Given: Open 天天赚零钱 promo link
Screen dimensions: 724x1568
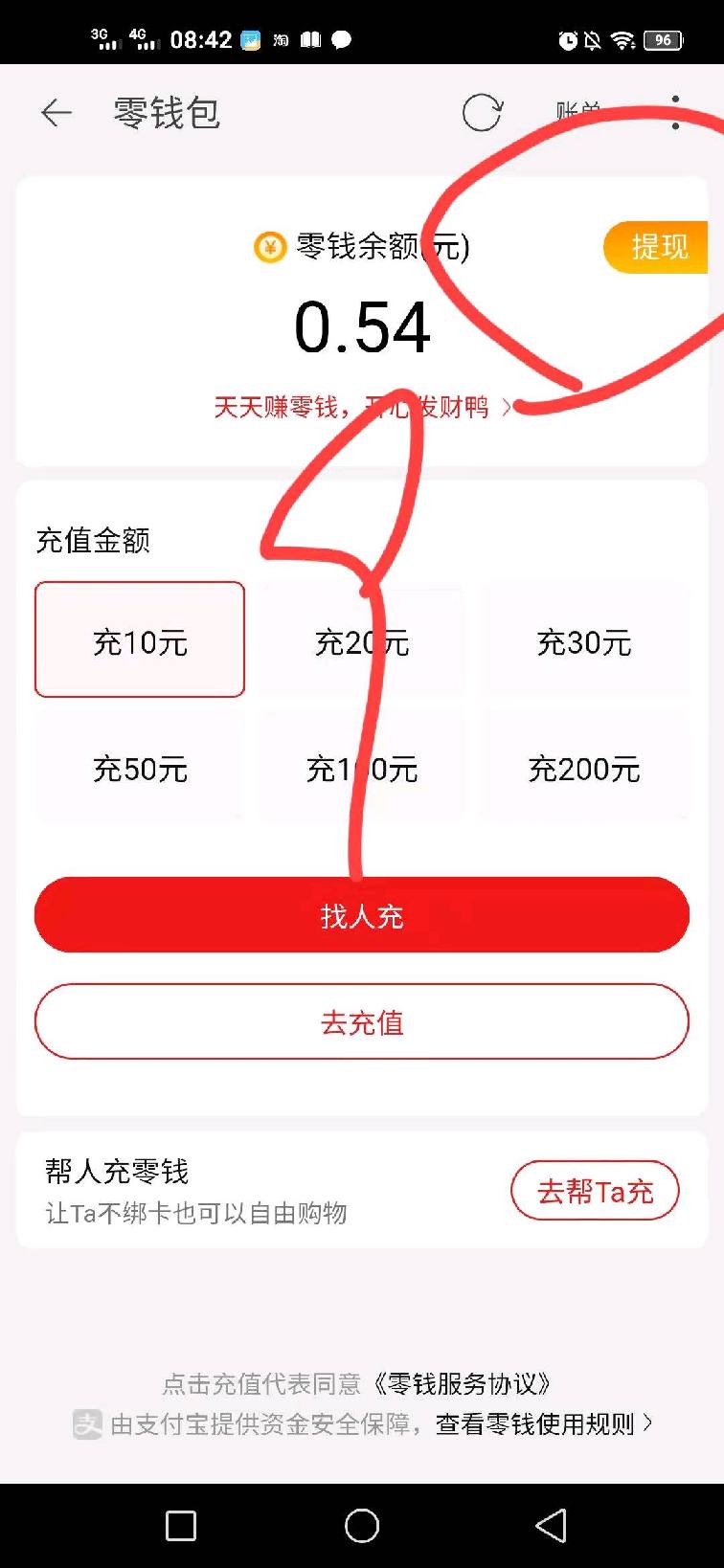Looking at the screenshot, I should [x=362, y=408].
